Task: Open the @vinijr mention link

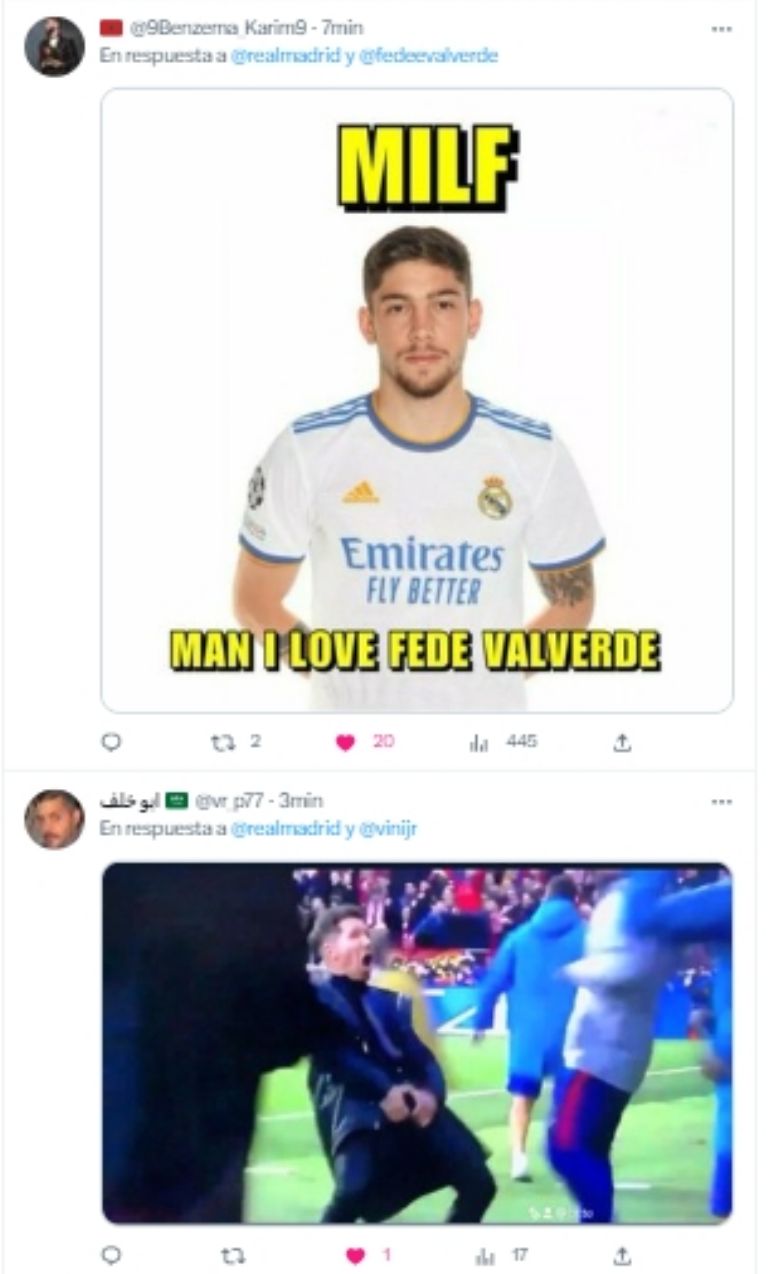Action: pos(387,829)
